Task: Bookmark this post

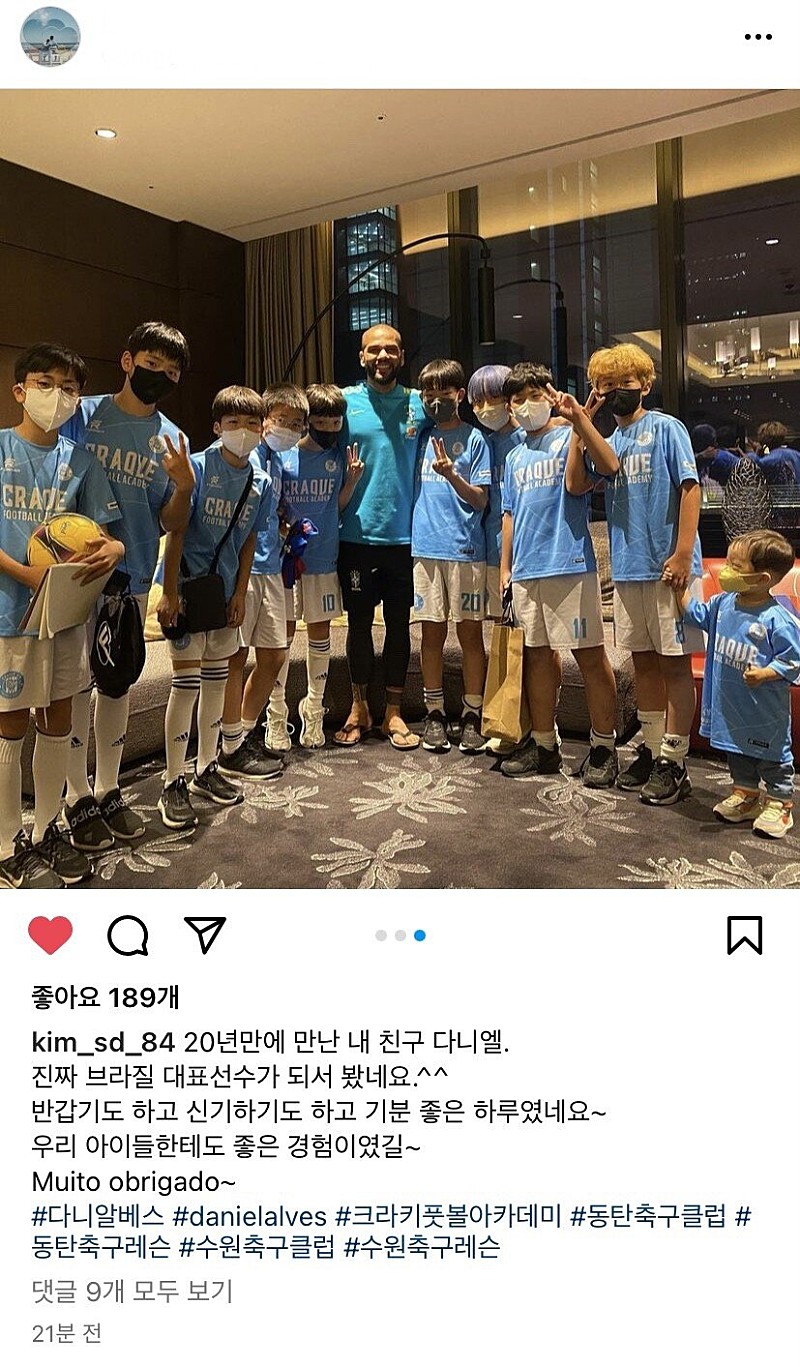Action: coord(744,935)
